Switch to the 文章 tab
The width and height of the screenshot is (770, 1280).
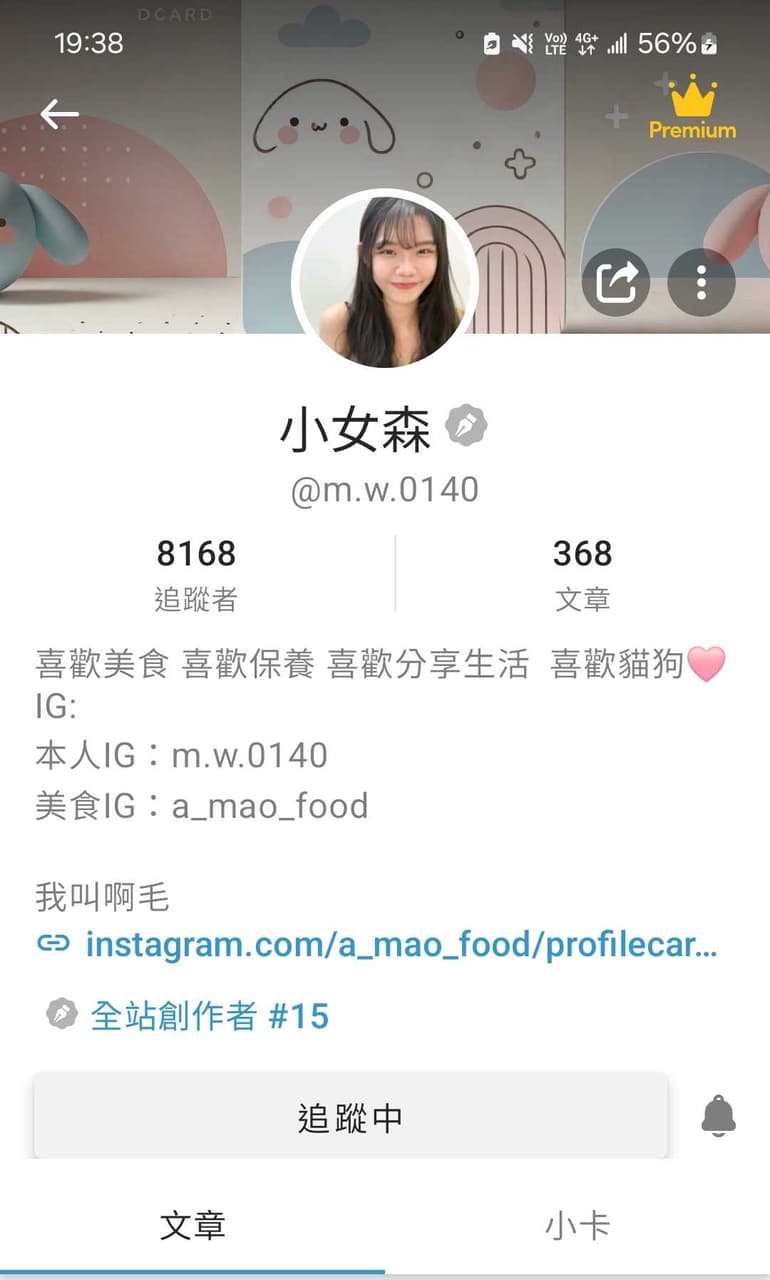coord(192,1226)
